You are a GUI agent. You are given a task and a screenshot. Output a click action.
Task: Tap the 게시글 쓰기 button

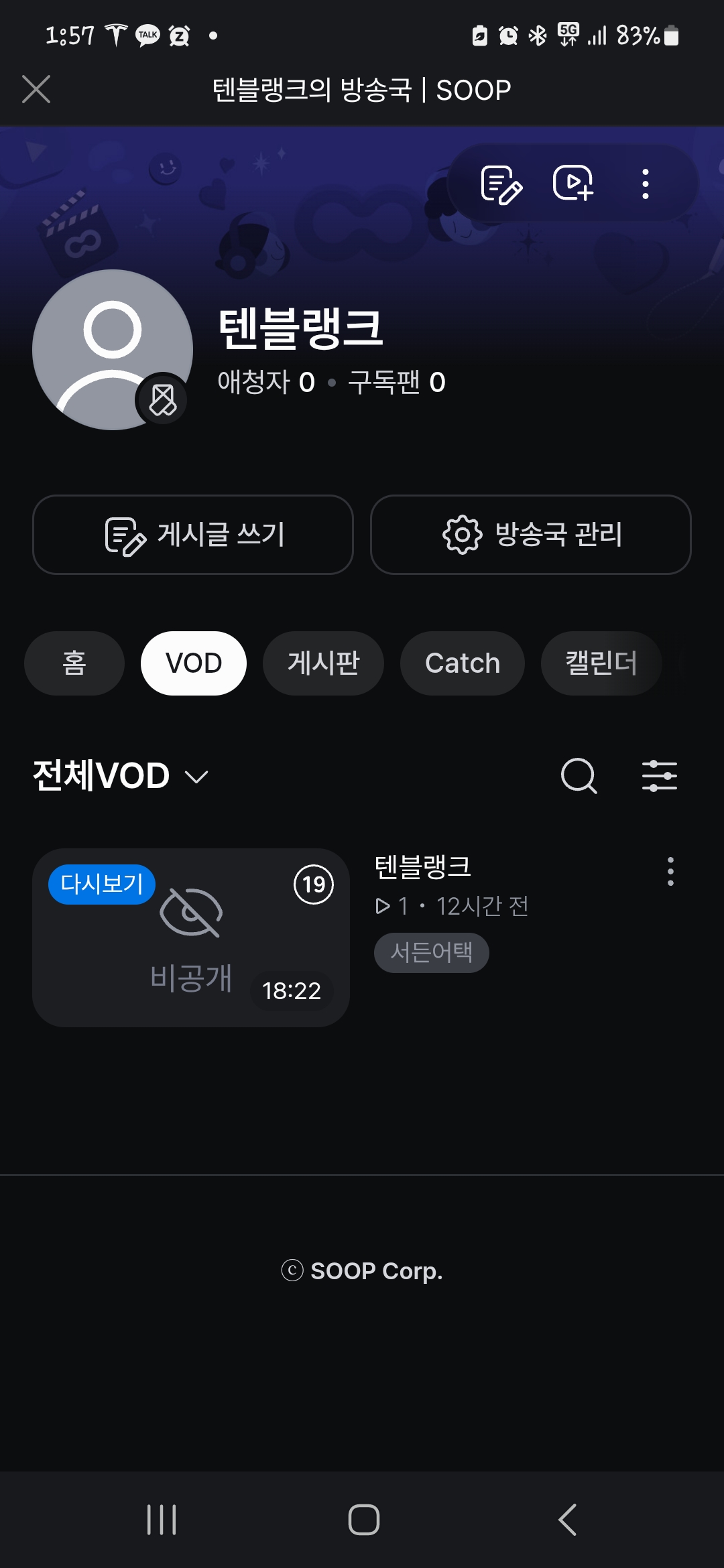click(x=193, y=535)
